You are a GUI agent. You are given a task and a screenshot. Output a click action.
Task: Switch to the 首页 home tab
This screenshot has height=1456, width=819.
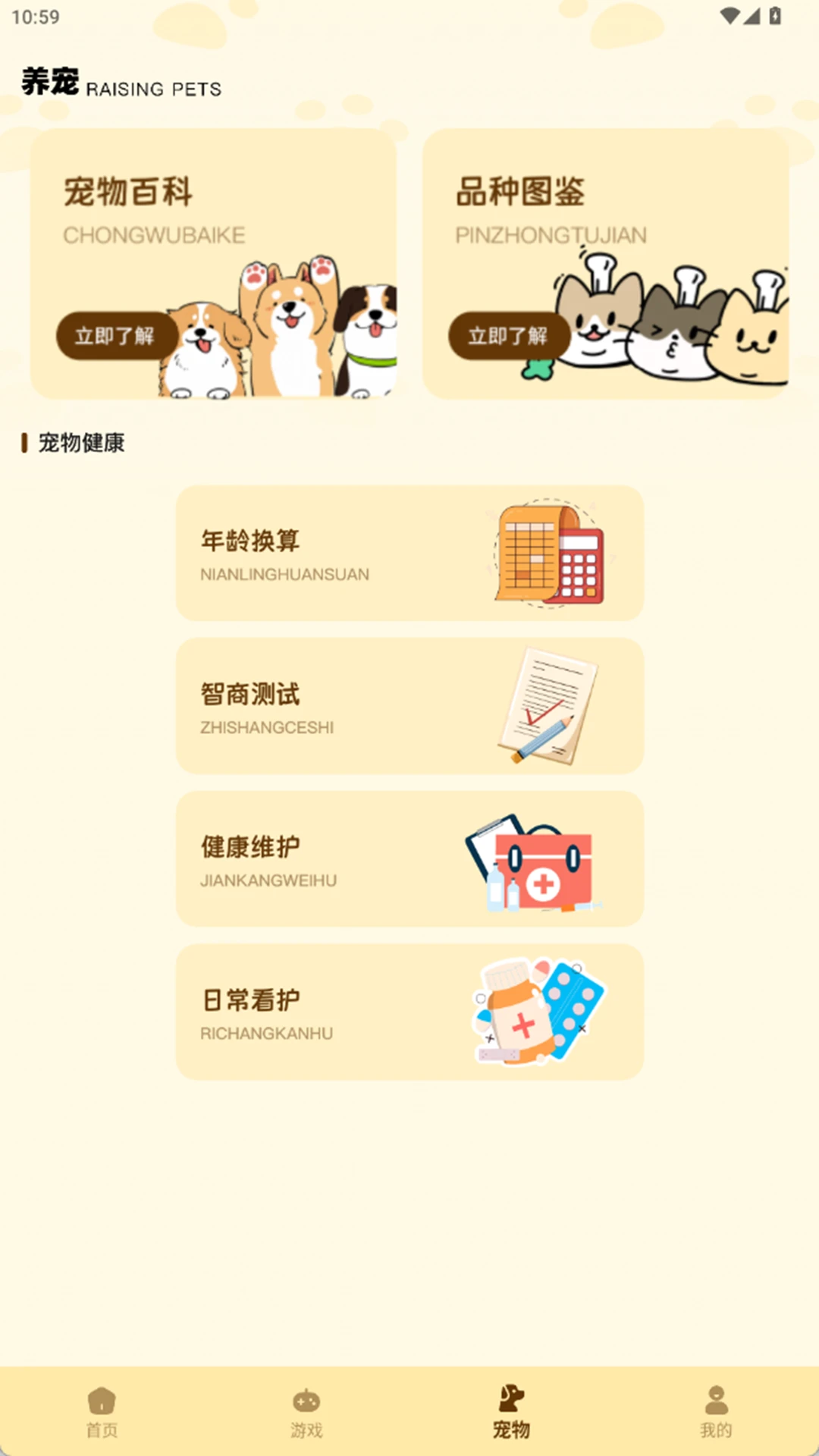point(102,1412)
